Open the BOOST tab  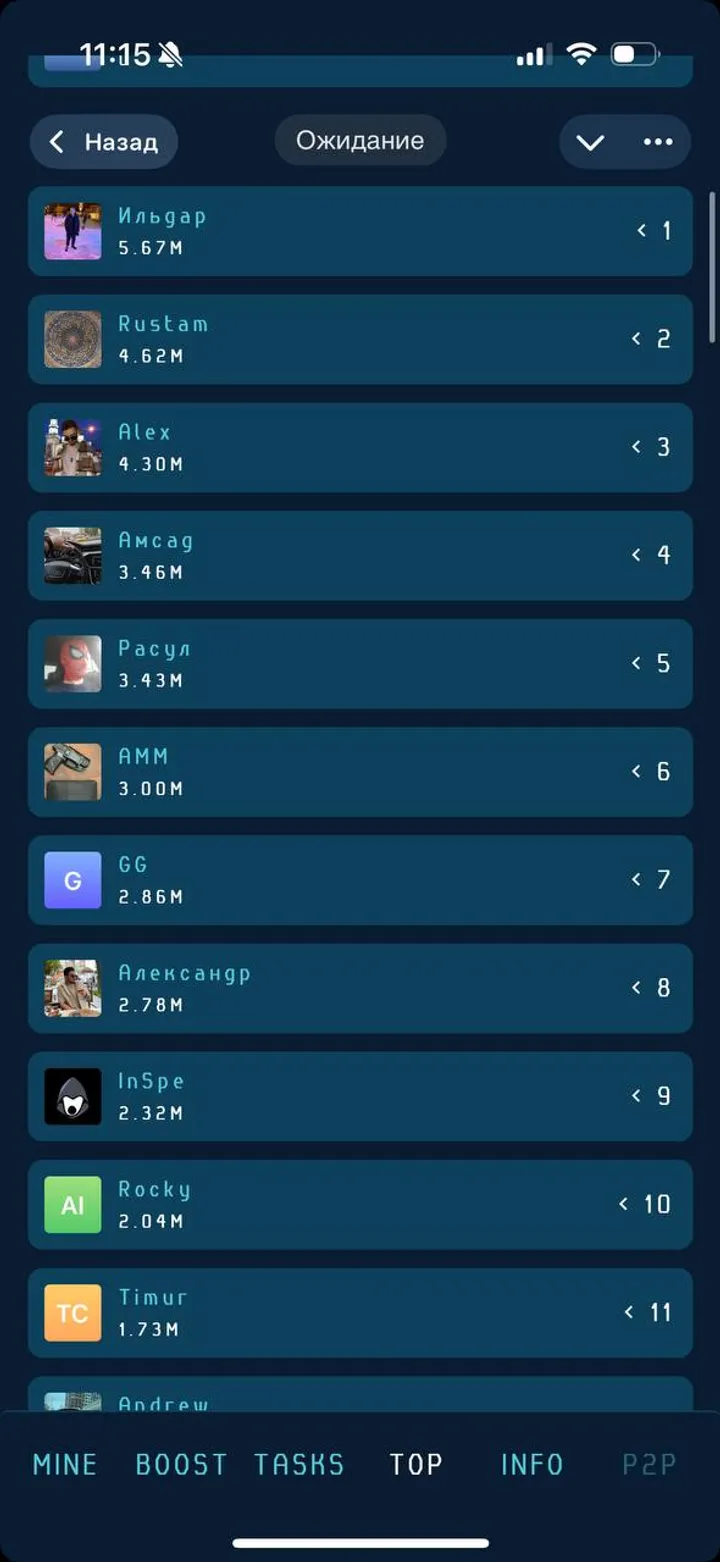(181, 1464)
